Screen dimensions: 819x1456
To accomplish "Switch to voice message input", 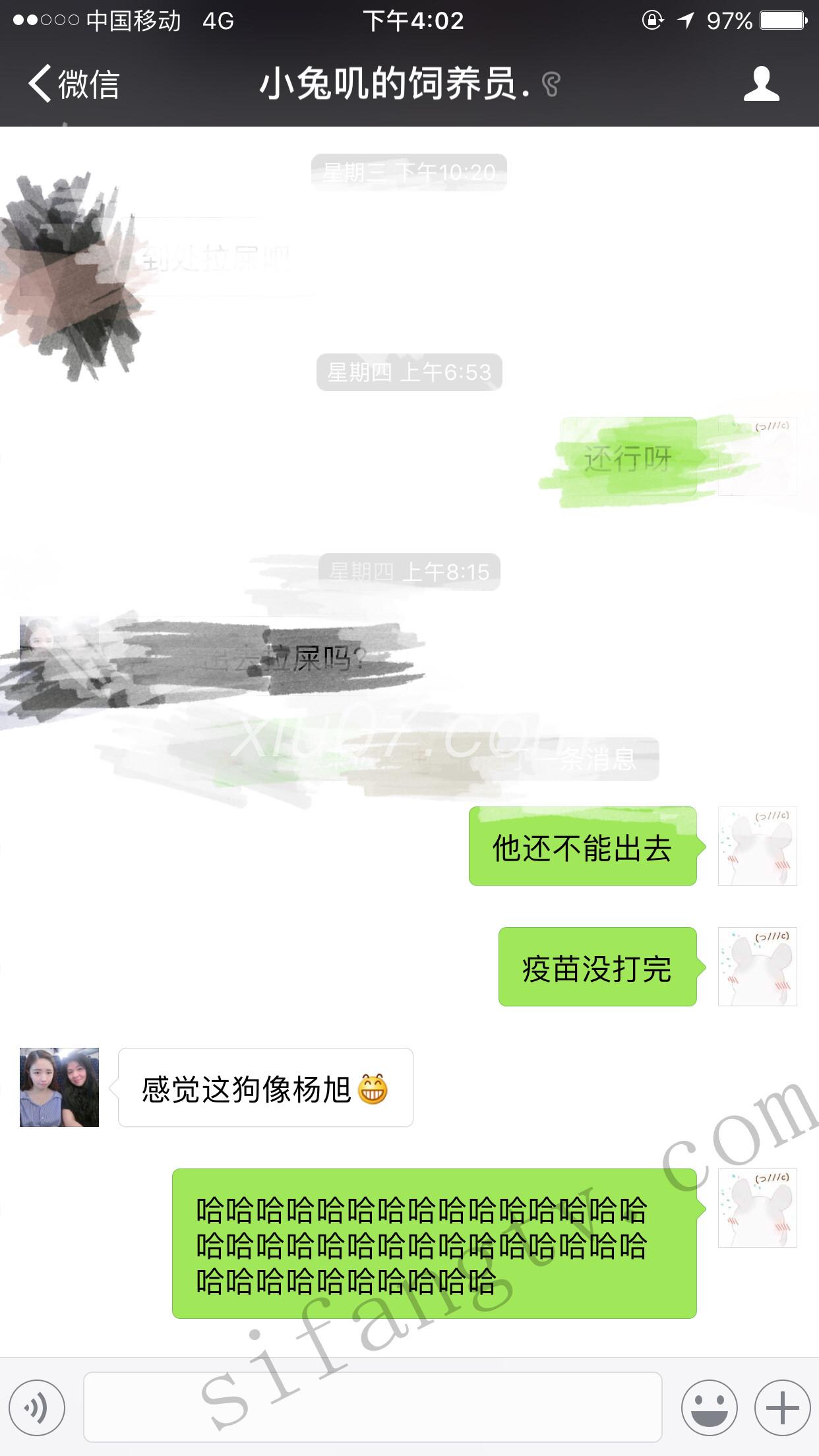I will coord(37,1408).
